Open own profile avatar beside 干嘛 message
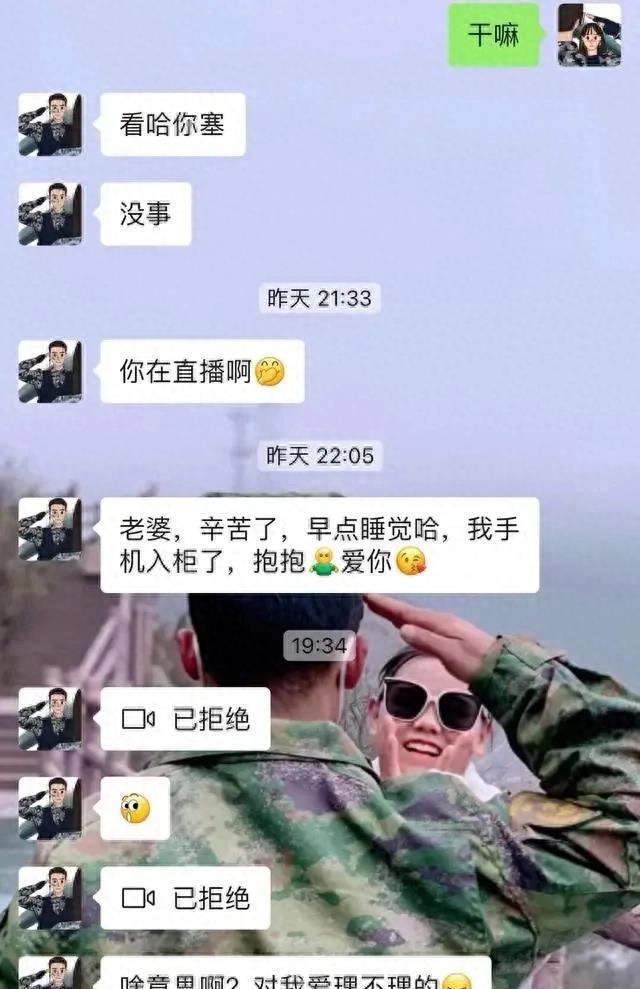The width and height of the screenshot is (640, 989). [x=588, y=35]
